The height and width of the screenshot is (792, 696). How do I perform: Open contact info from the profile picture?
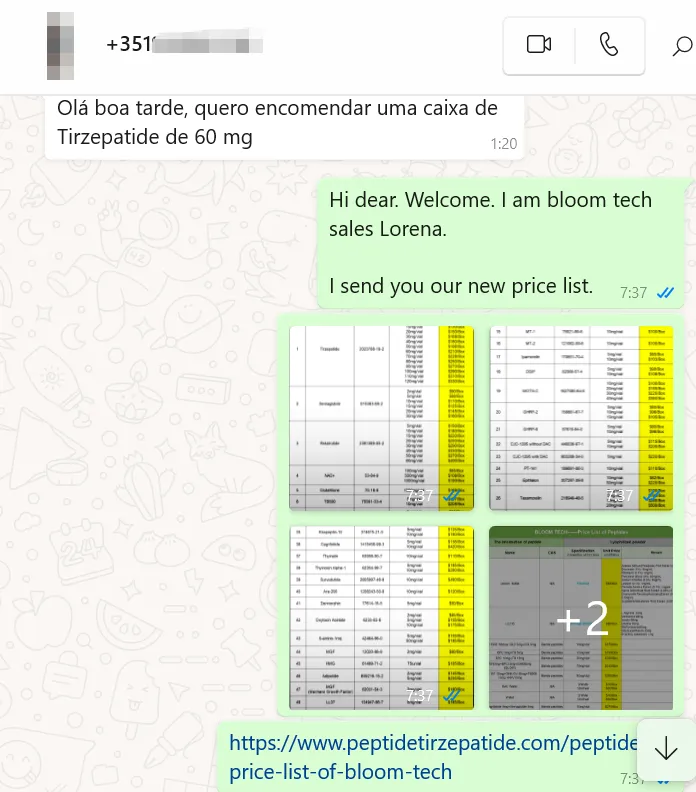[60, 46]
